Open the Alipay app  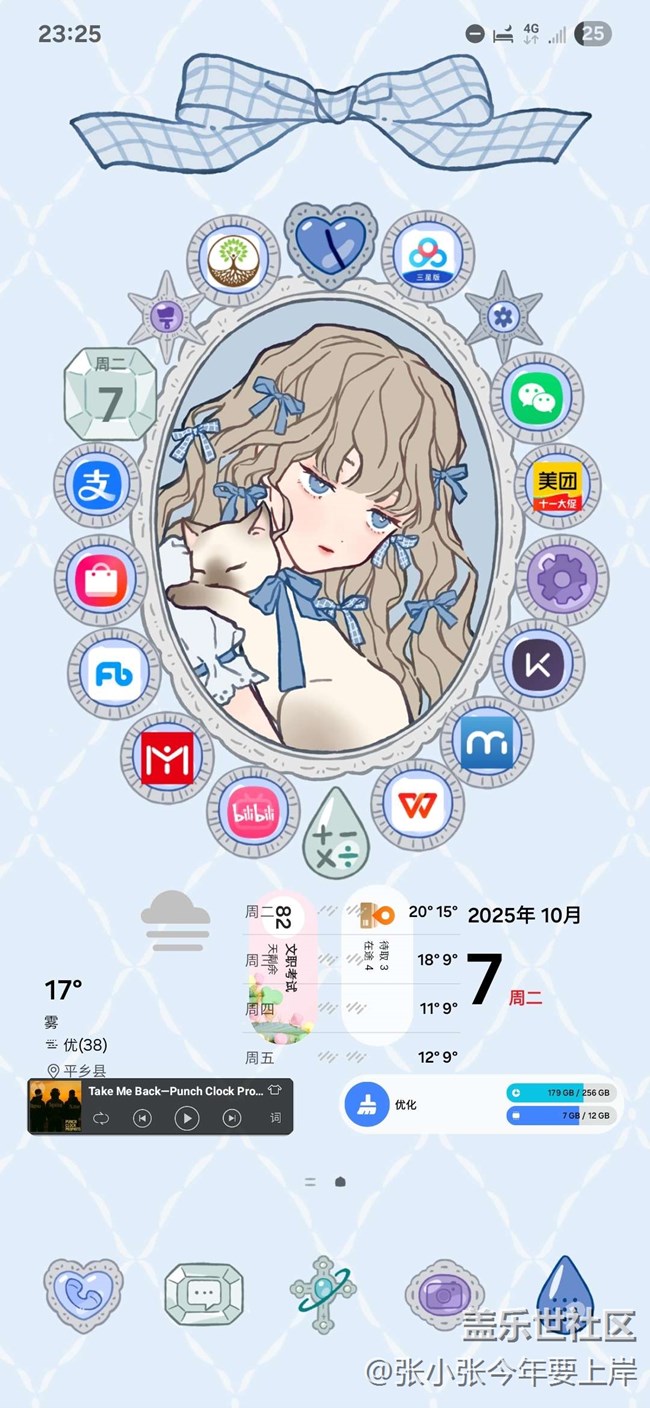97,488
